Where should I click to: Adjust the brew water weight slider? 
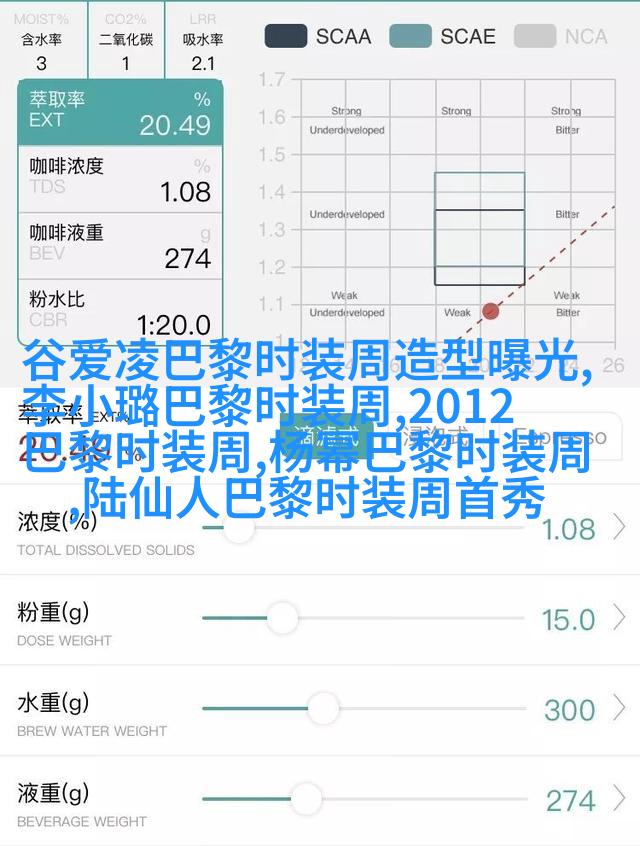click(x=322, y=708)
